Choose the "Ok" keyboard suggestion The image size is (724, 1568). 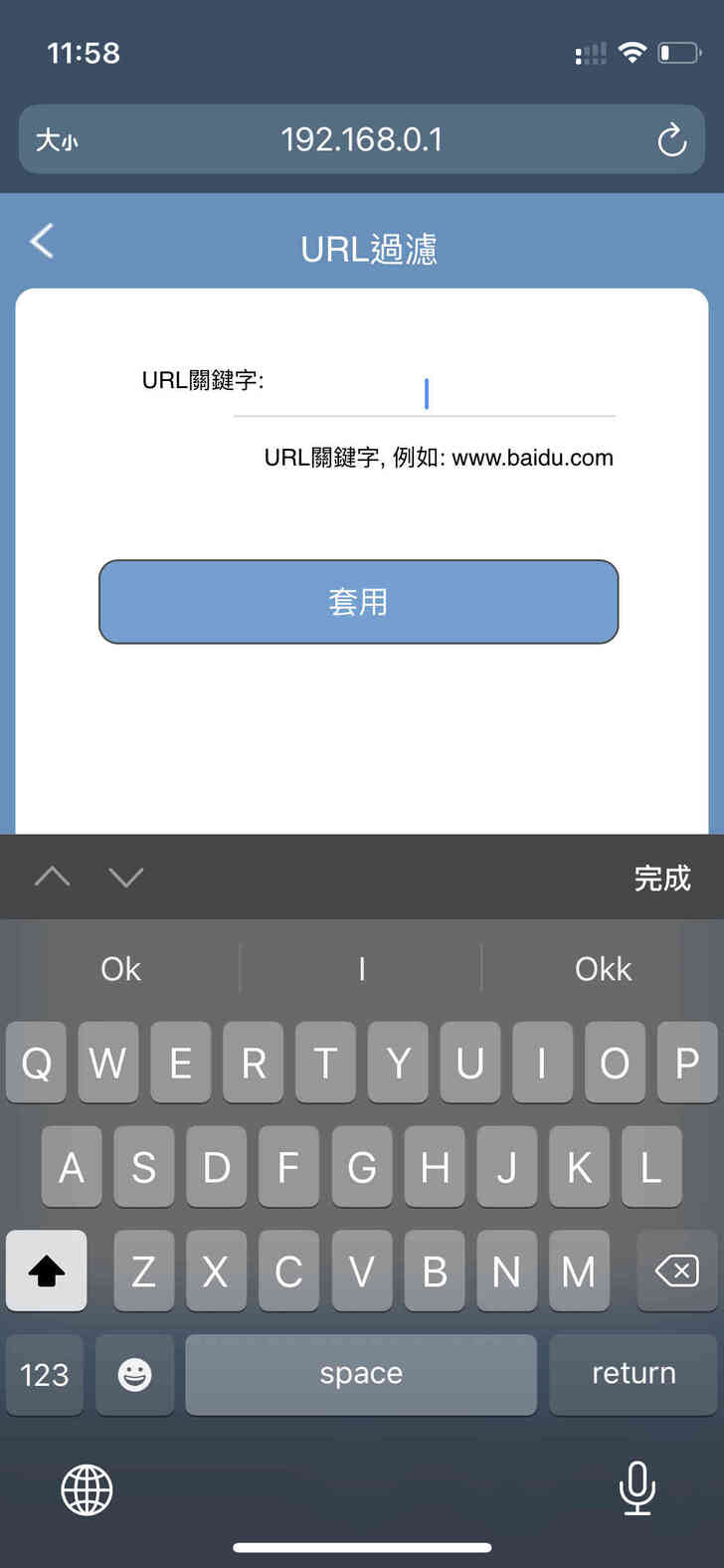121,969
